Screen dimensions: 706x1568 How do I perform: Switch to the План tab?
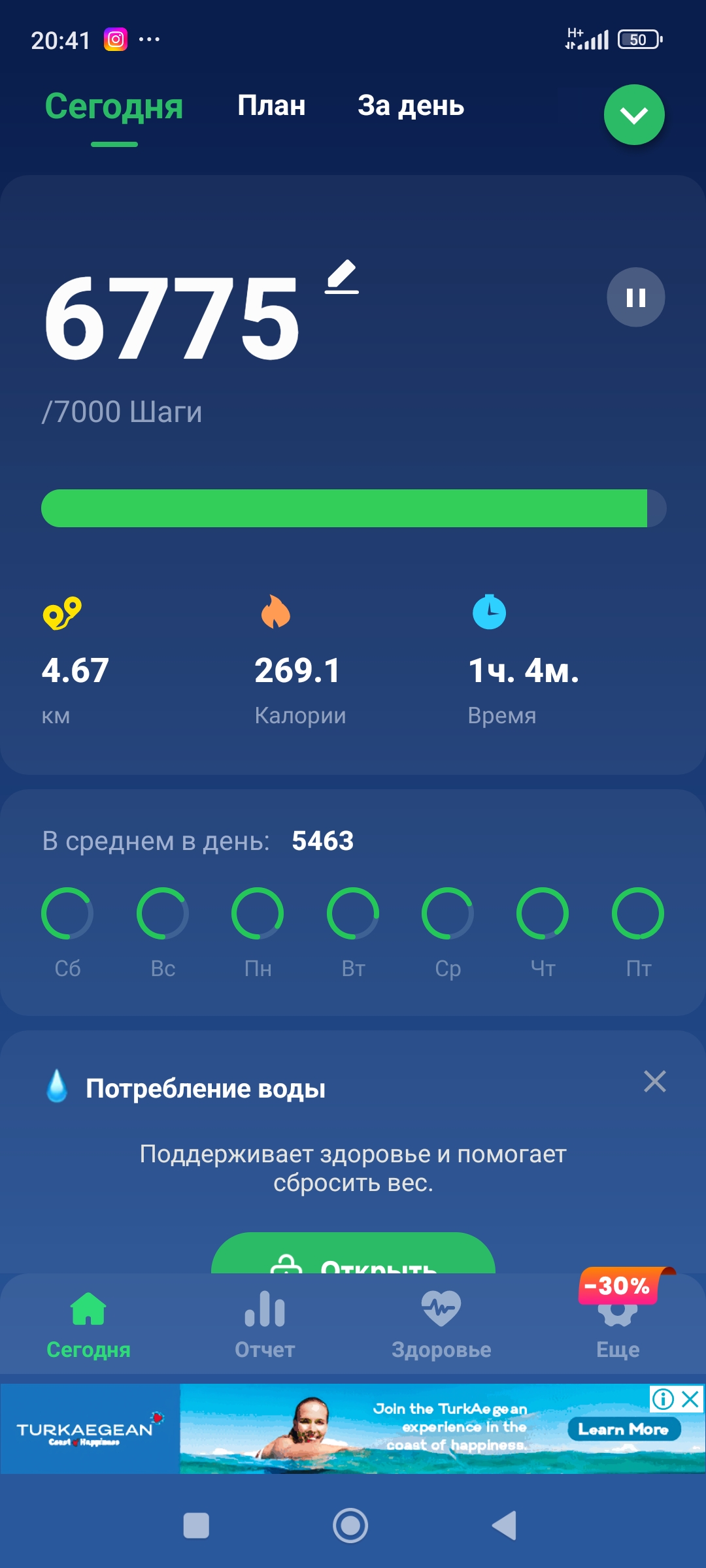coord(272,106)
